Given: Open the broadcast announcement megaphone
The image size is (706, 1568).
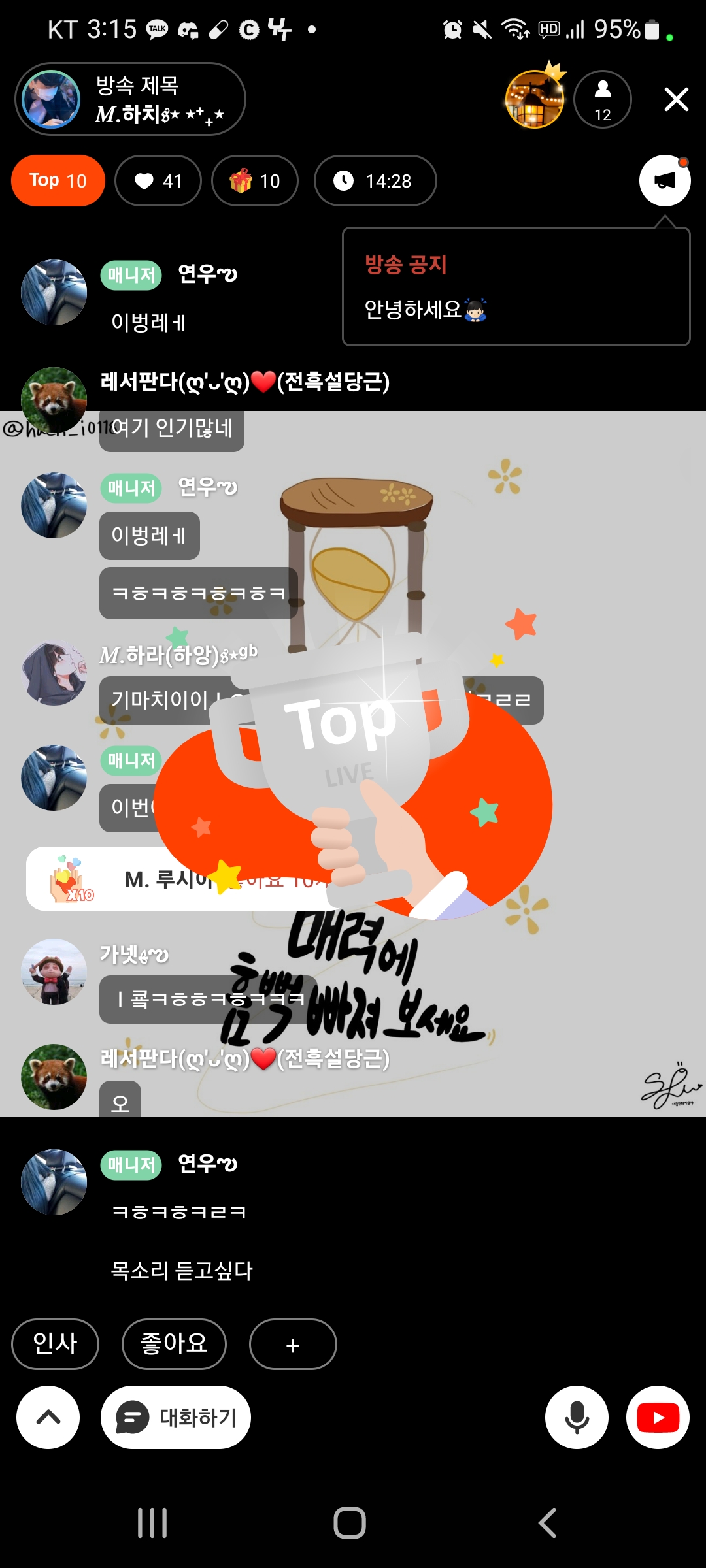Looking at the screenshot, I should tap(664, 181).
